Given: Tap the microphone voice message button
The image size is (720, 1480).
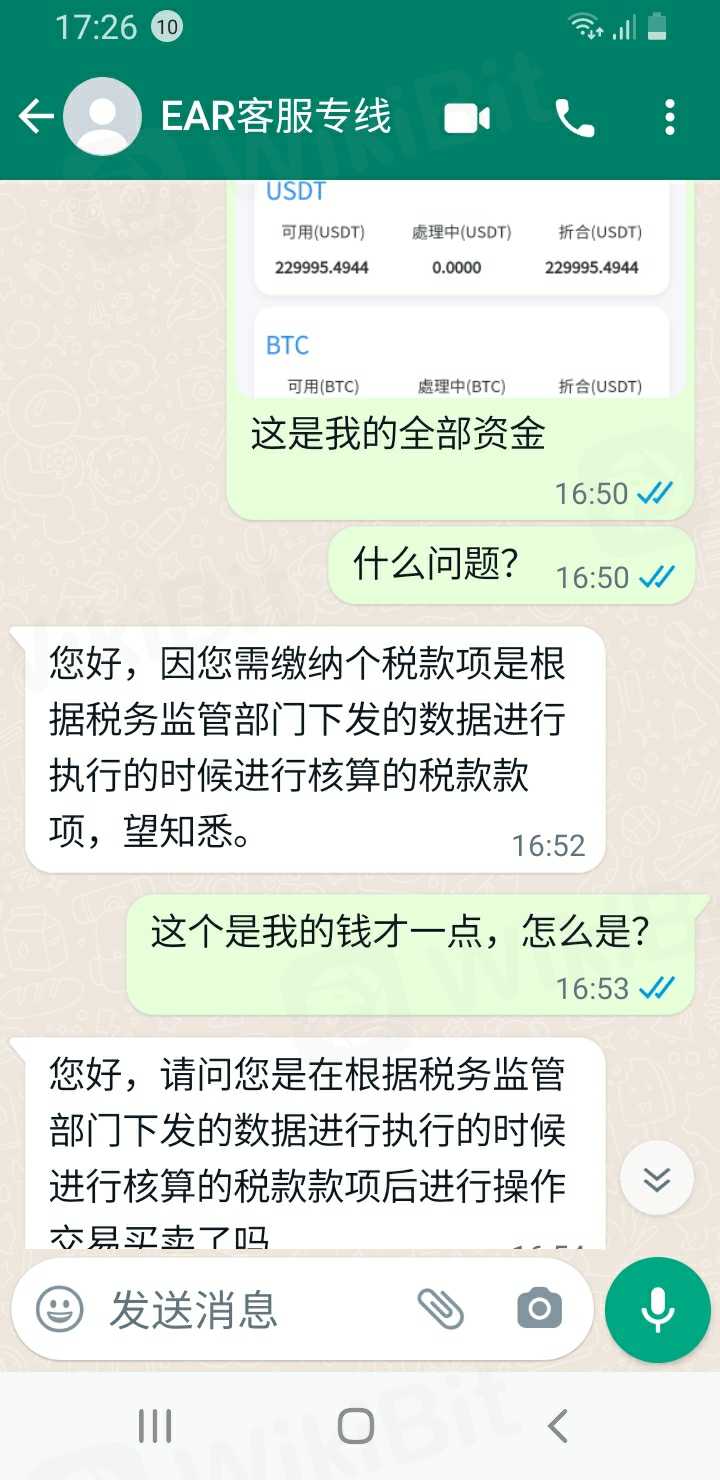Looking at the screenshot, I should pyautogui.click(x=657, y=1309).
